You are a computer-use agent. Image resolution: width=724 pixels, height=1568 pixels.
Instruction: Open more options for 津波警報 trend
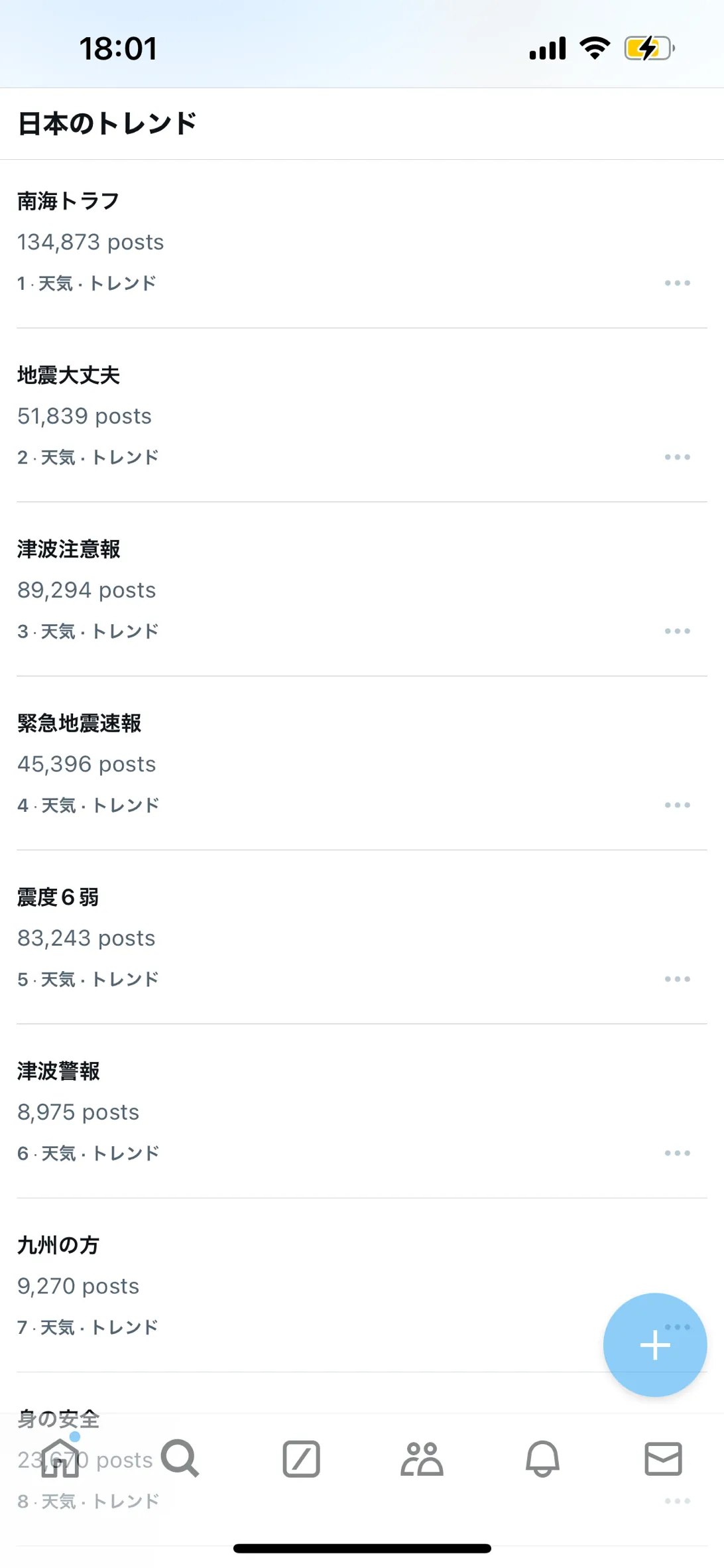[677, 1153]
